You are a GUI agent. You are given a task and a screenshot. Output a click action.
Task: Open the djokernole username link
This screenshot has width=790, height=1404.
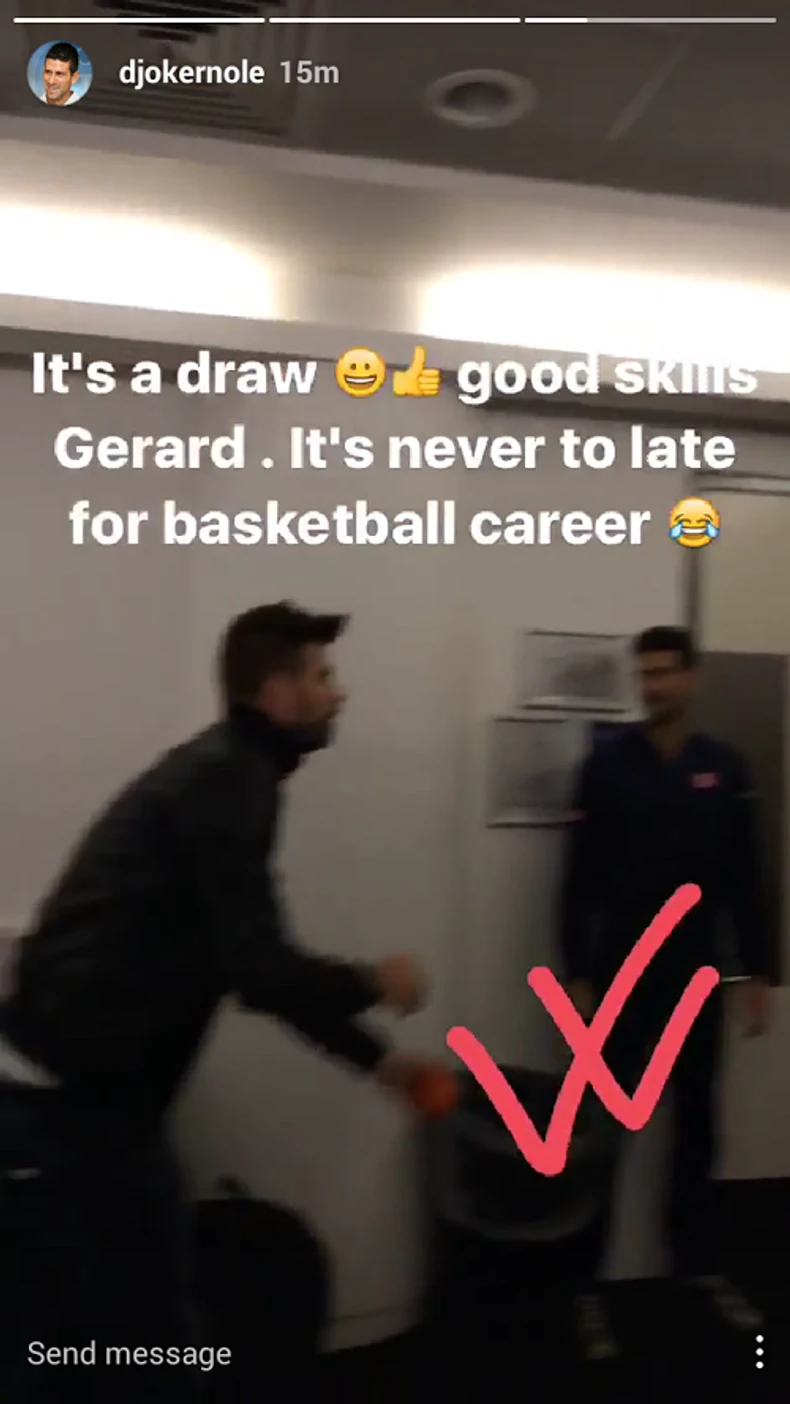tap(192, 74)
